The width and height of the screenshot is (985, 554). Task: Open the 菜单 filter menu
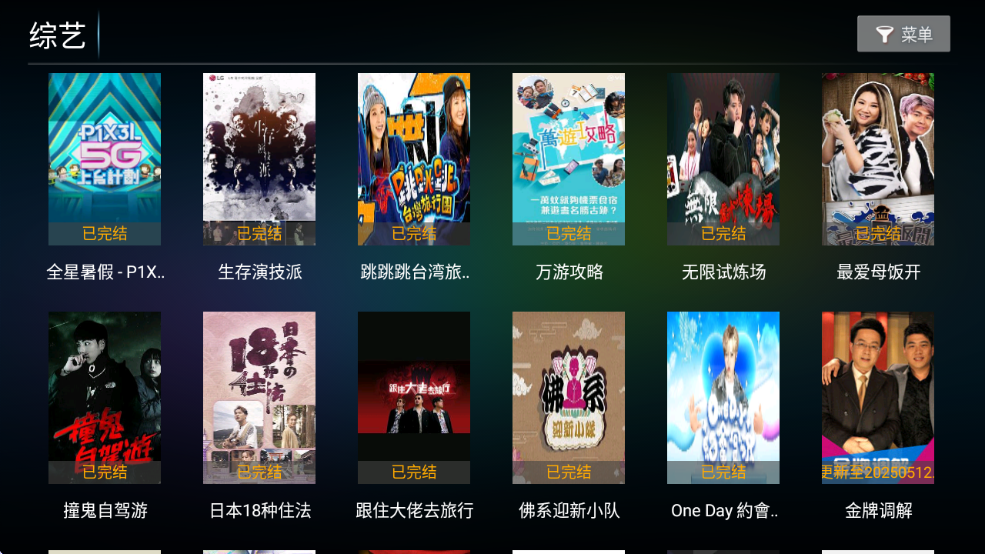[x=903, y=34]
